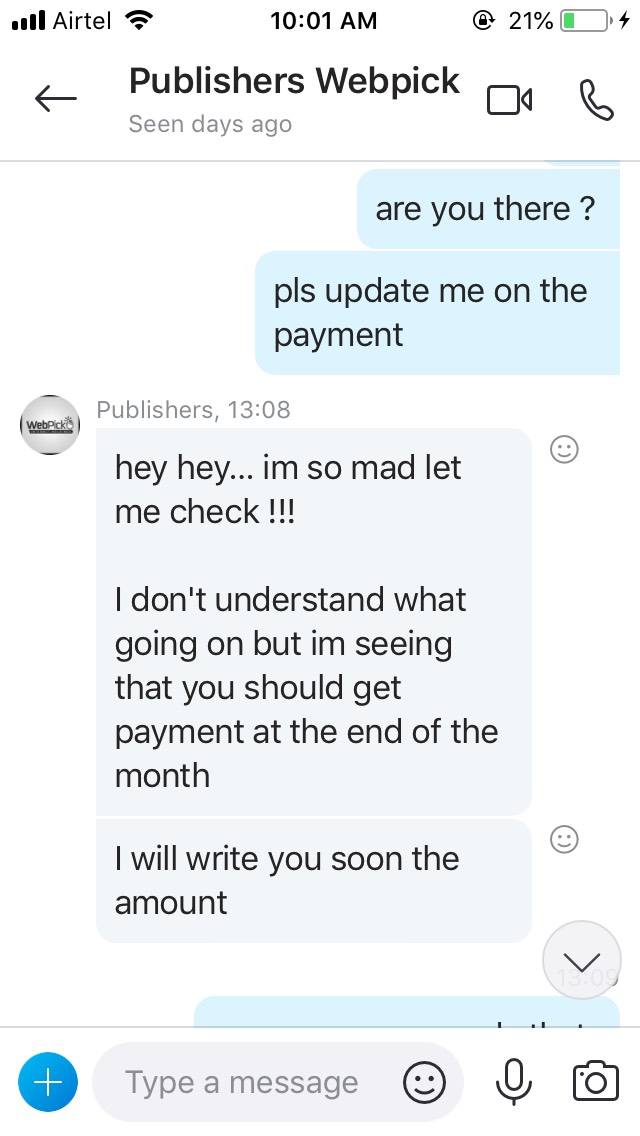React to the "I will write you soon" message

click(x=565, y=840)
